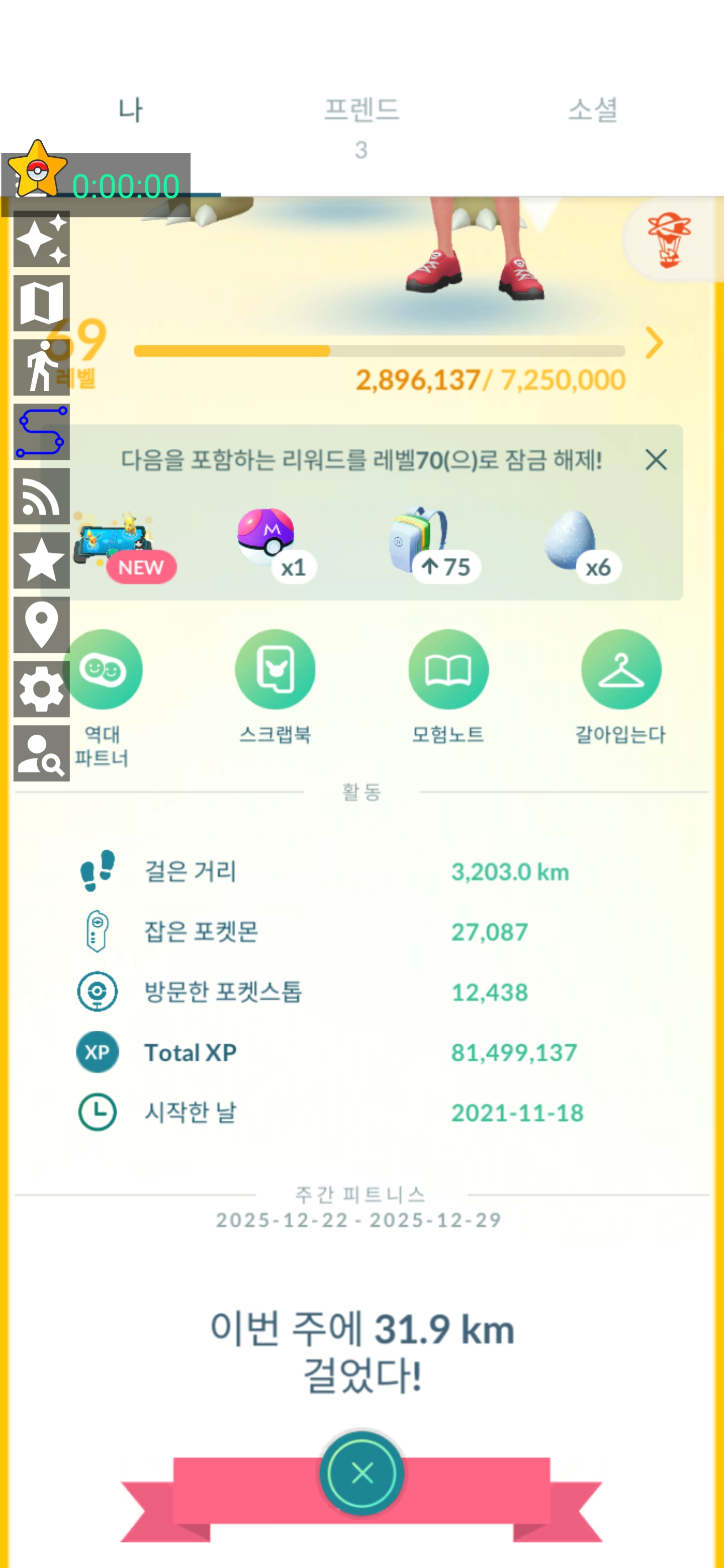Open the hot air balloon icon

point(669,239)
